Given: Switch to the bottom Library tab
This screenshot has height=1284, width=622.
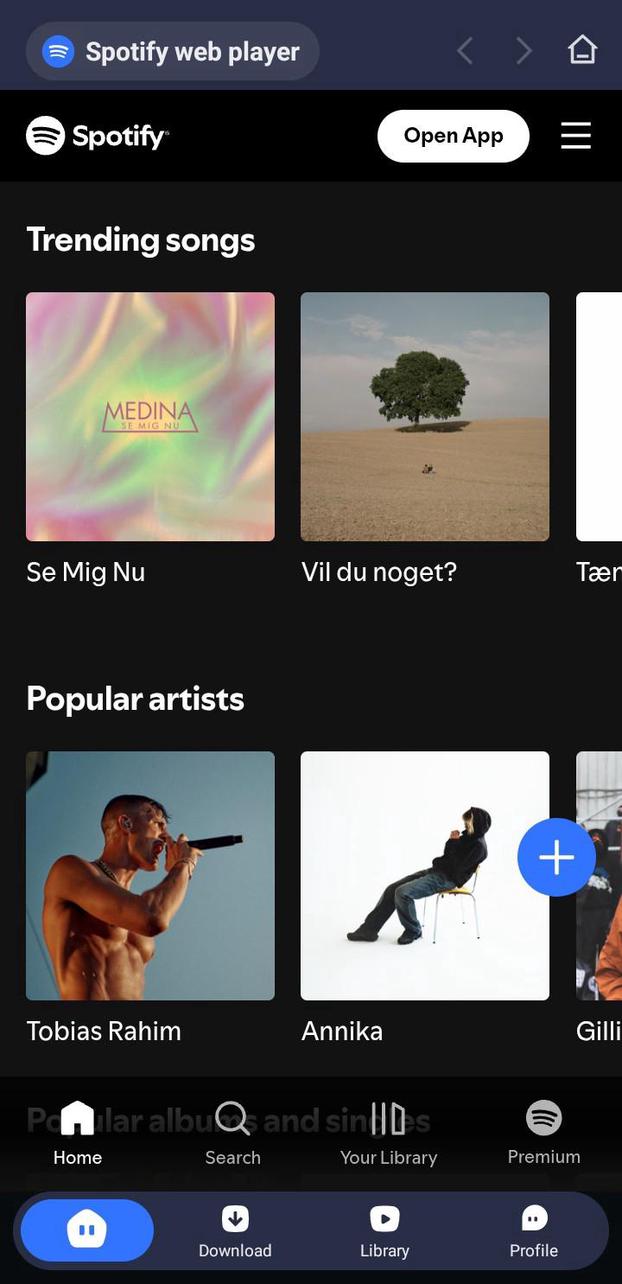Looking at the screenshot, I should 385,1232.
